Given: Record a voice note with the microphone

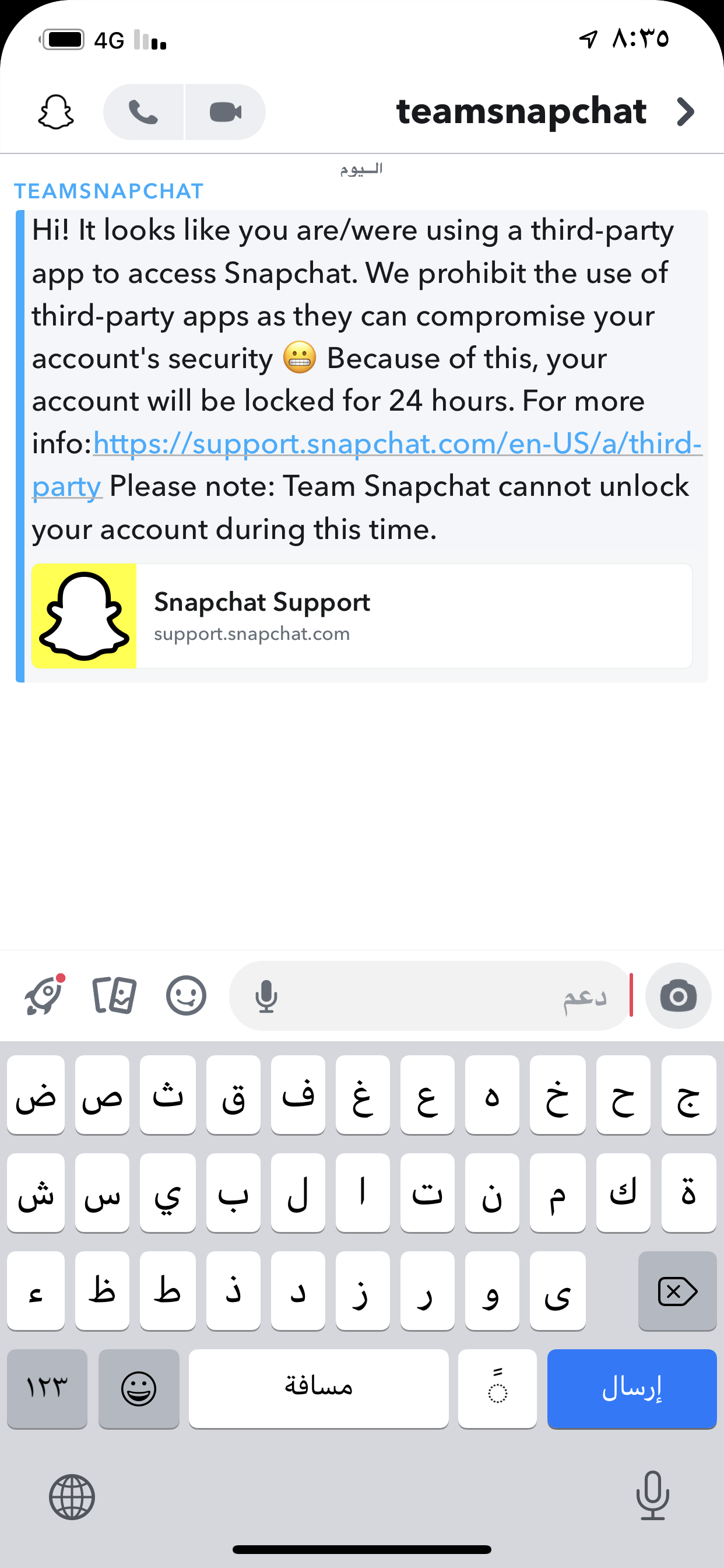Looking at the screenshot, I should [266, 996].
